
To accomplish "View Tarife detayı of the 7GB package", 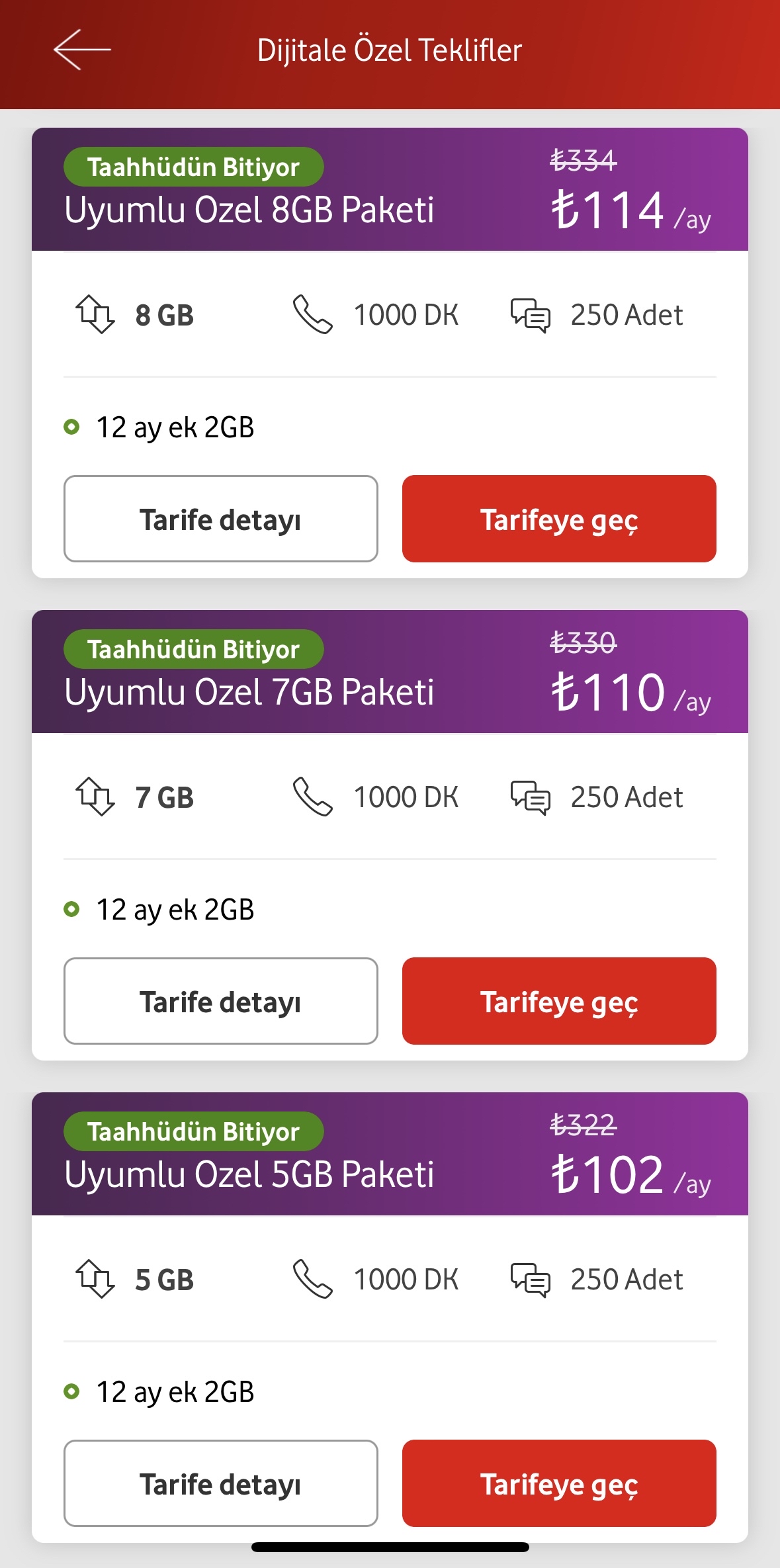I will (221, 1001).
